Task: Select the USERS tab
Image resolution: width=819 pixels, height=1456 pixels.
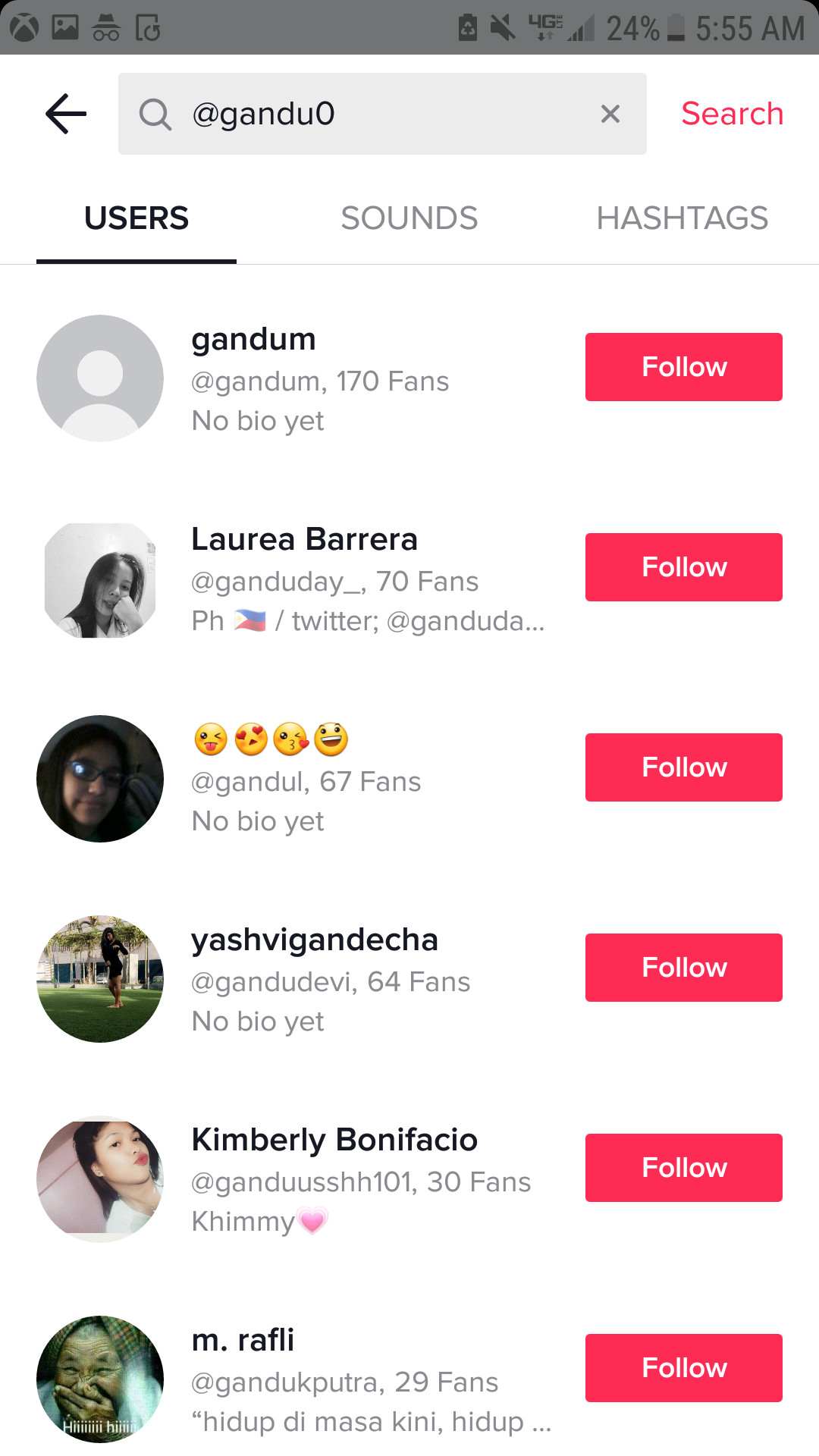Action: 136,218
